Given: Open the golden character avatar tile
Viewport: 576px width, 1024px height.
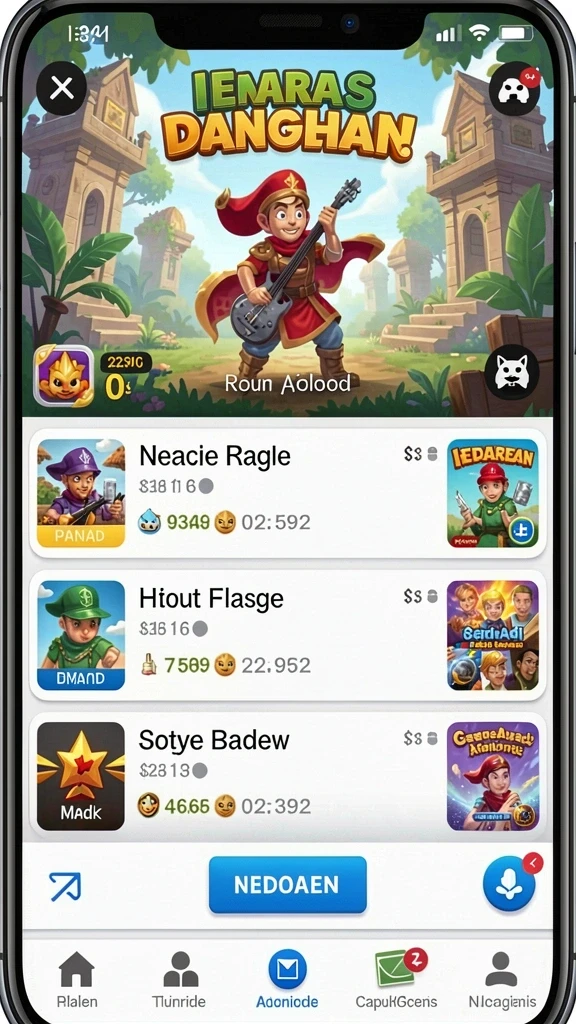Looking at the screenshot, I should point(63,376).
